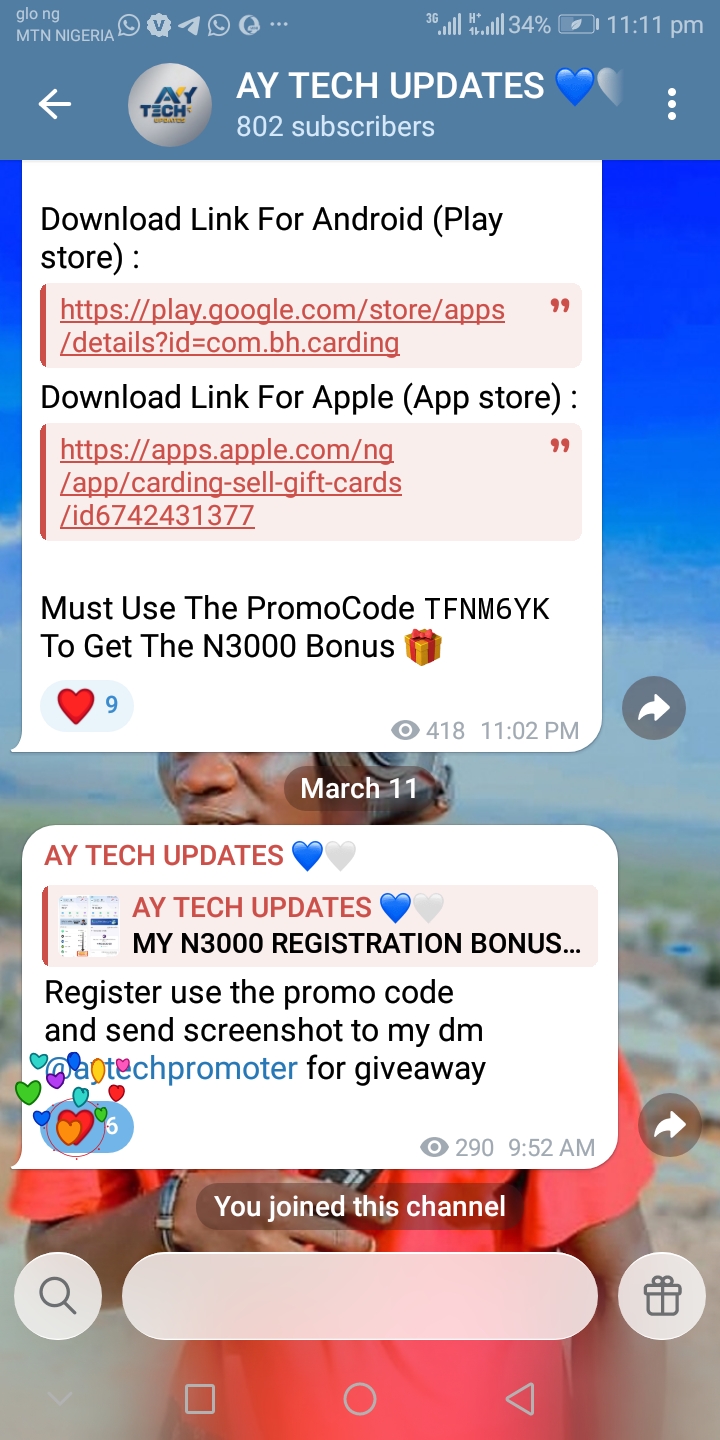Forward the N3000 bonus promo message
Viewport: 720px width, 1440px height.
pyautogui.click(x=653, y=709)
